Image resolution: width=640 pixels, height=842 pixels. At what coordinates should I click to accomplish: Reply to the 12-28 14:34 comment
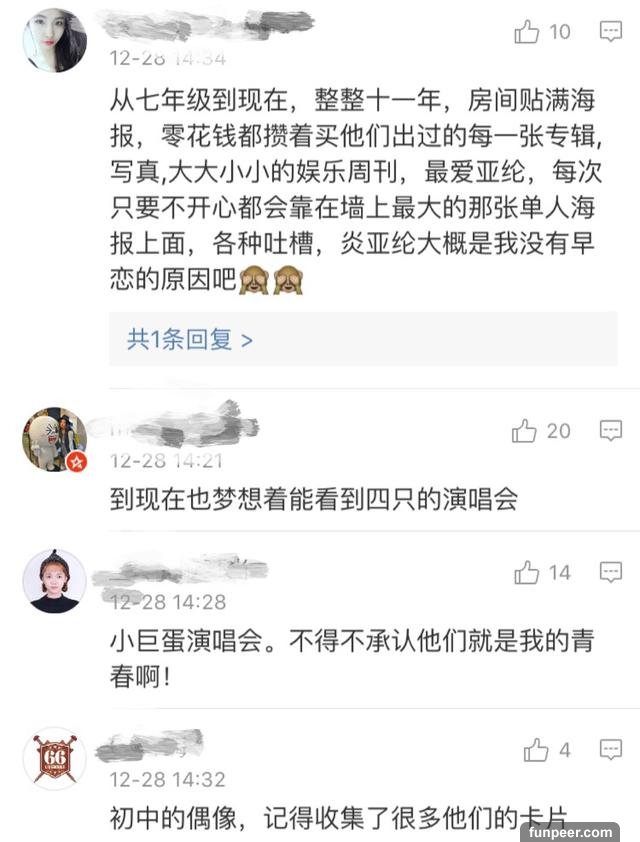point(610,32)
